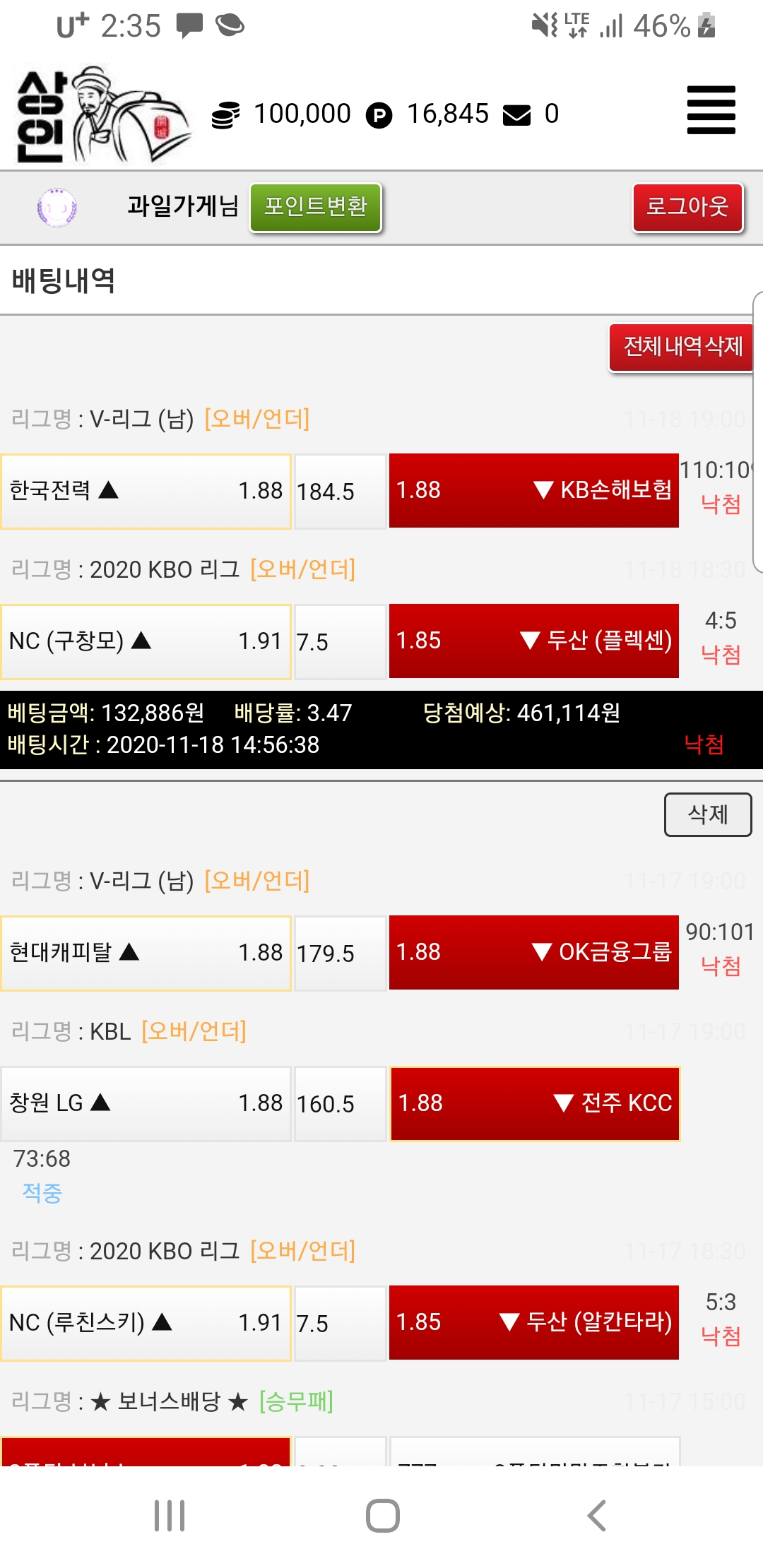This screenshot has height=1568, width=763.
Task: Tap the 포인트변환 button
Action: pyautogui.click(x=316, y=207)
